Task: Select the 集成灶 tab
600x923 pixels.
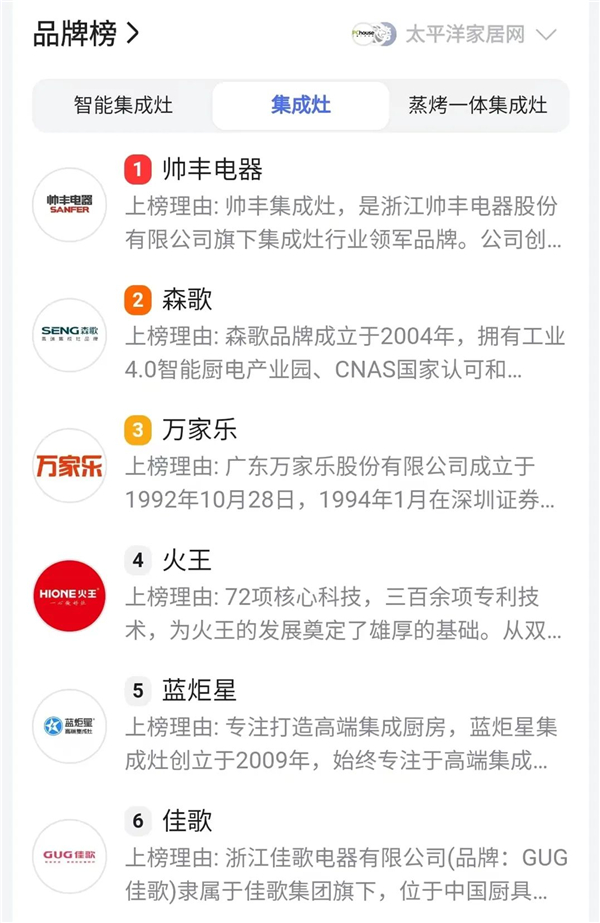Action: [x=301, y=106]
